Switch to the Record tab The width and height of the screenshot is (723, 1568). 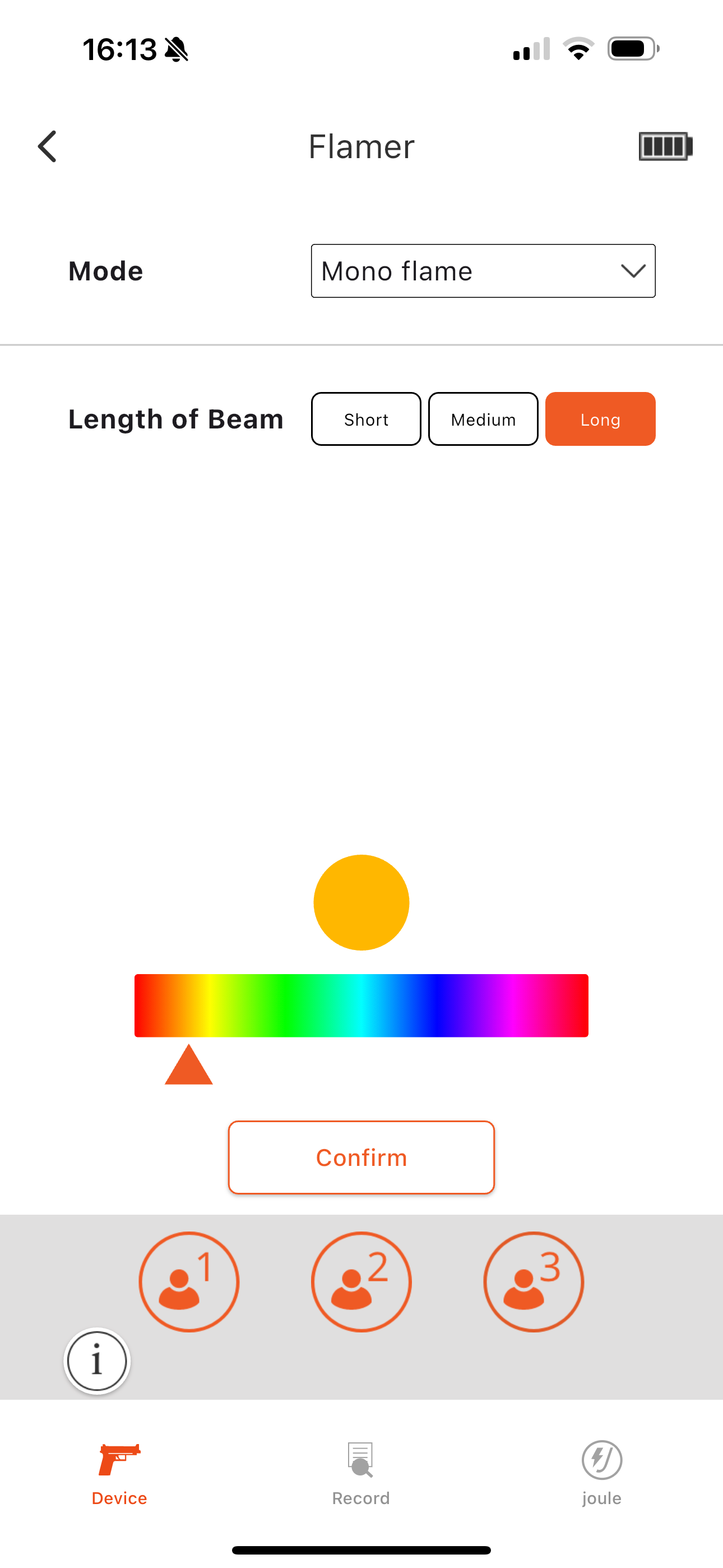361,1472
